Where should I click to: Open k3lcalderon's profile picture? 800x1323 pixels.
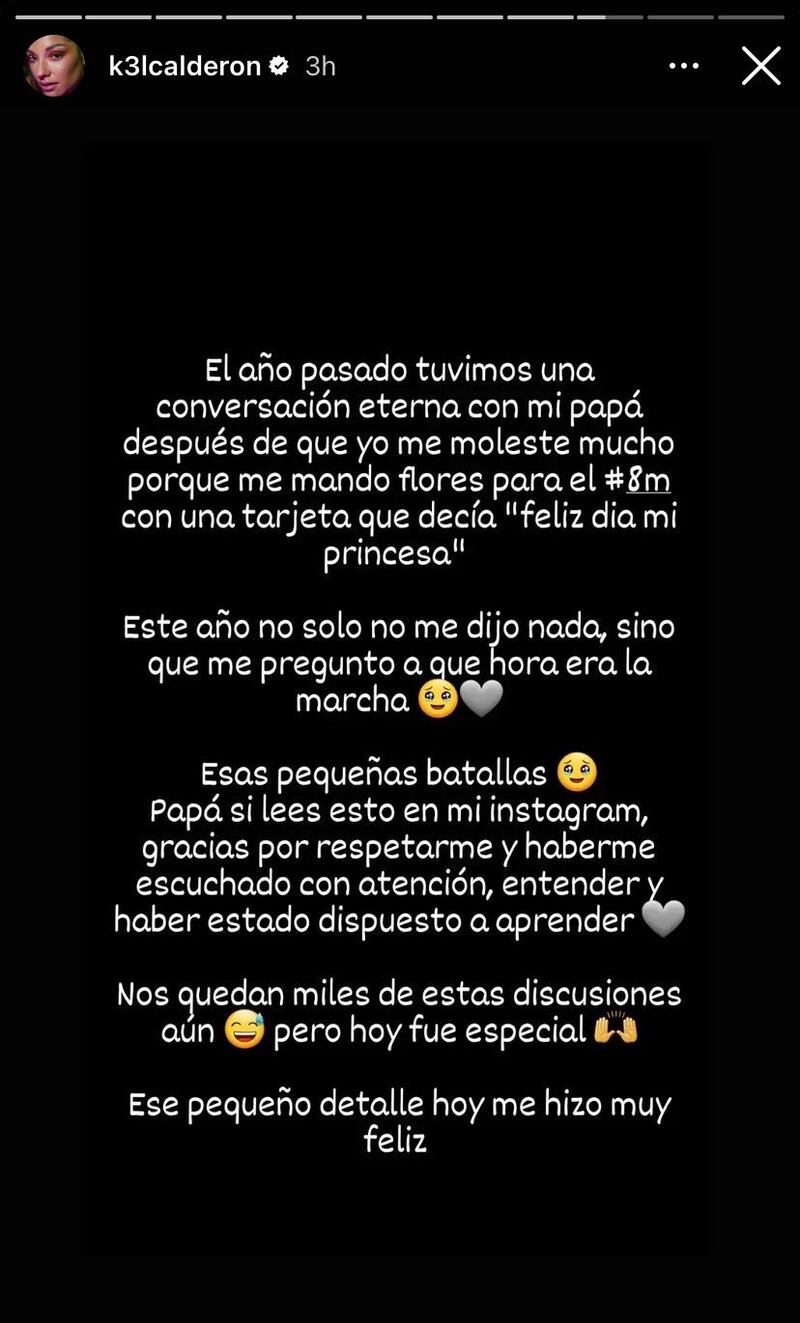click(54, 66)
